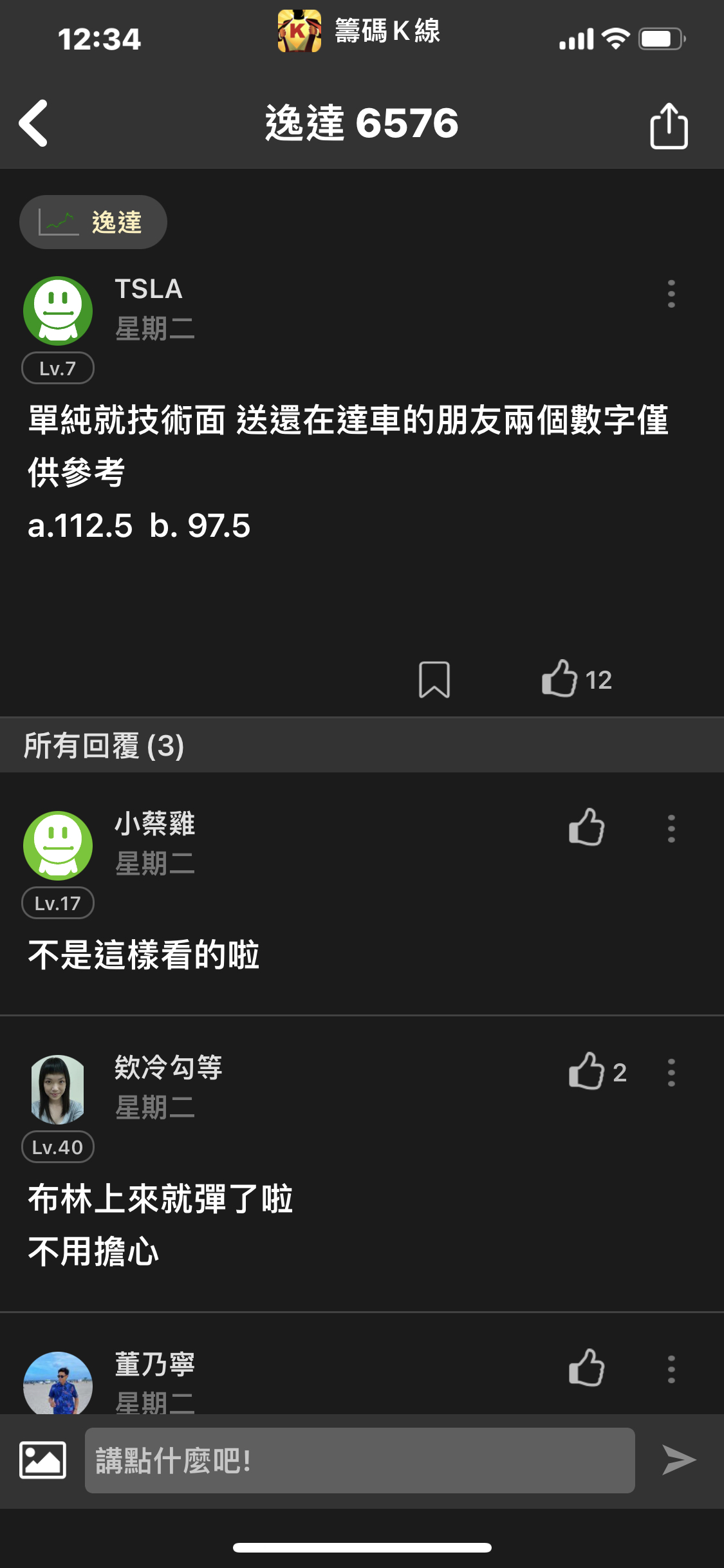Open the 逸達 stock chip

93,222
